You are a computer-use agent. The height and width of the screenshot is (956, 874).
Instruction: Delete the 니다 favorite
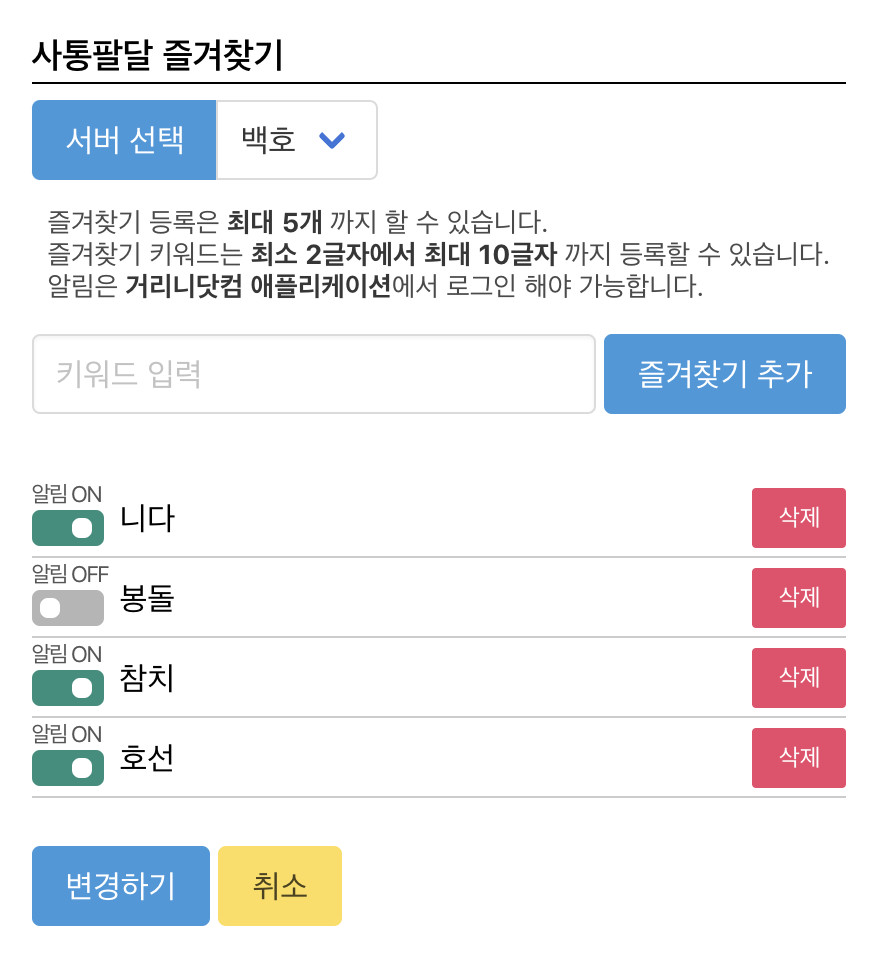(x=798, y=518)
